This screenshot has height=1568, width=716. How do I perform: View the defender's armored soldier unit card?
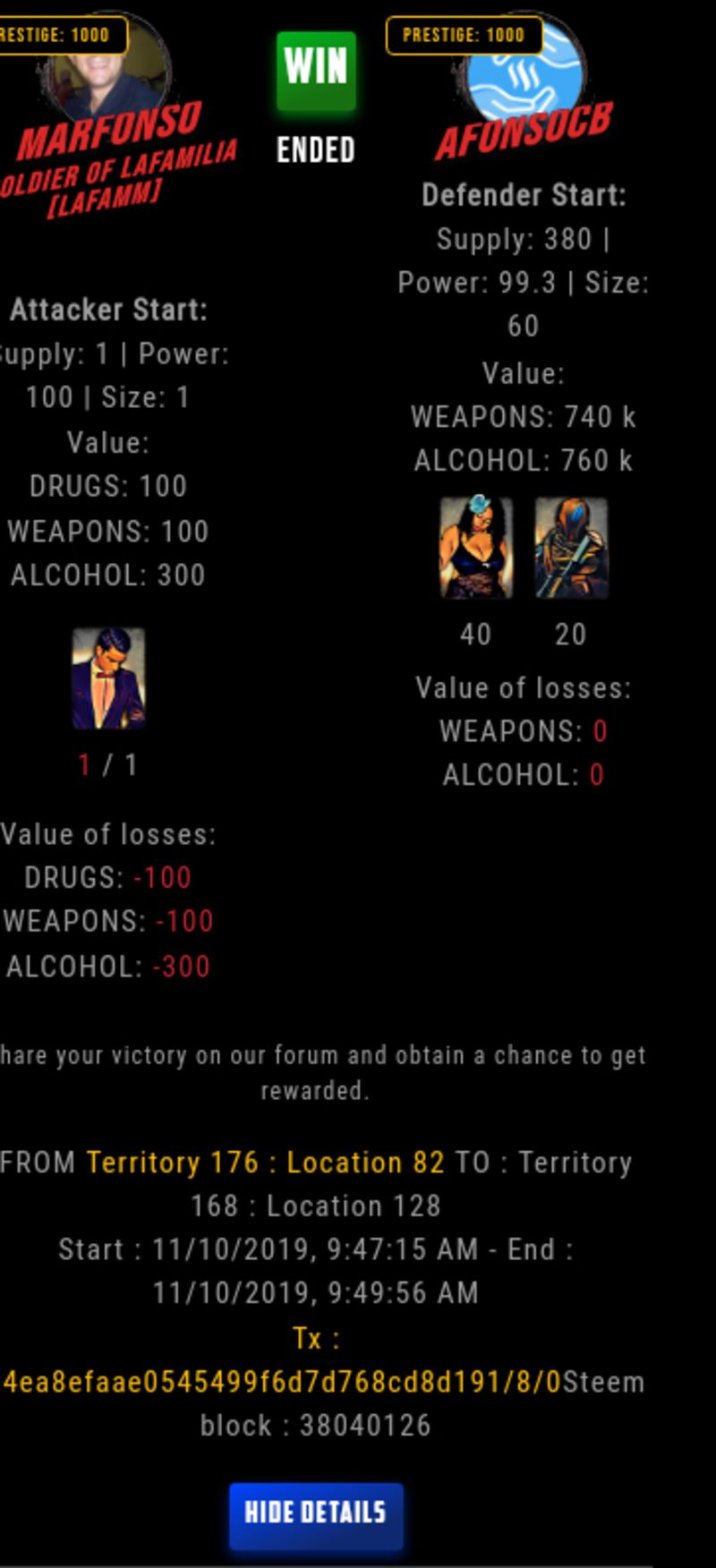571,547
